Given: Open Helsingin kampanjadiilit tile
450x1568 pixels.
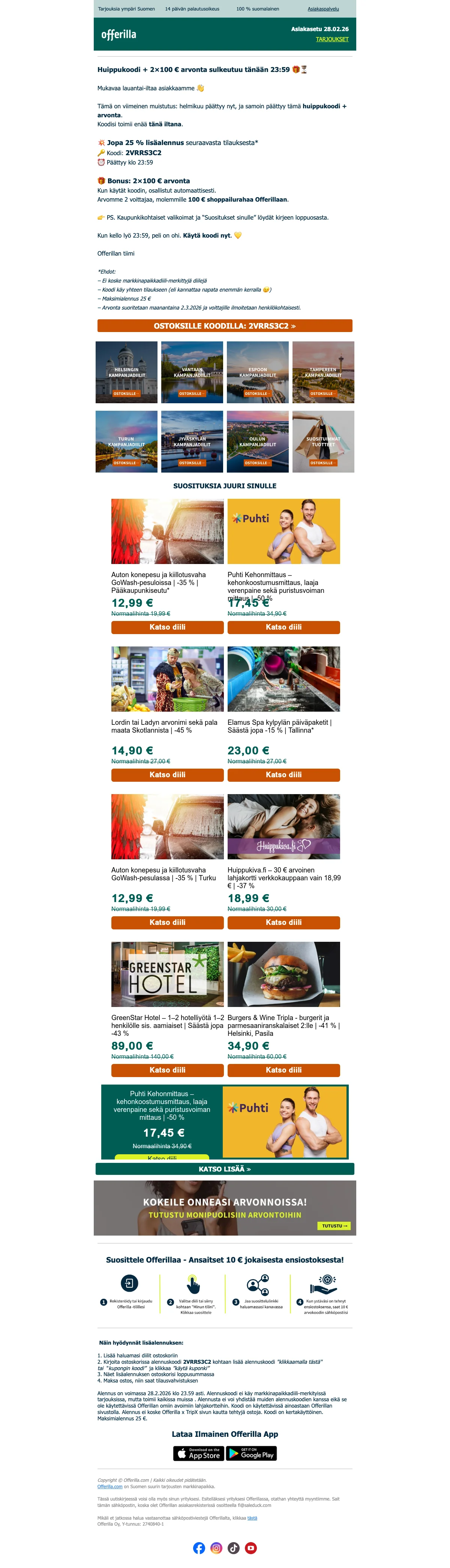Looking at the screenshot, I should (127, 373).
